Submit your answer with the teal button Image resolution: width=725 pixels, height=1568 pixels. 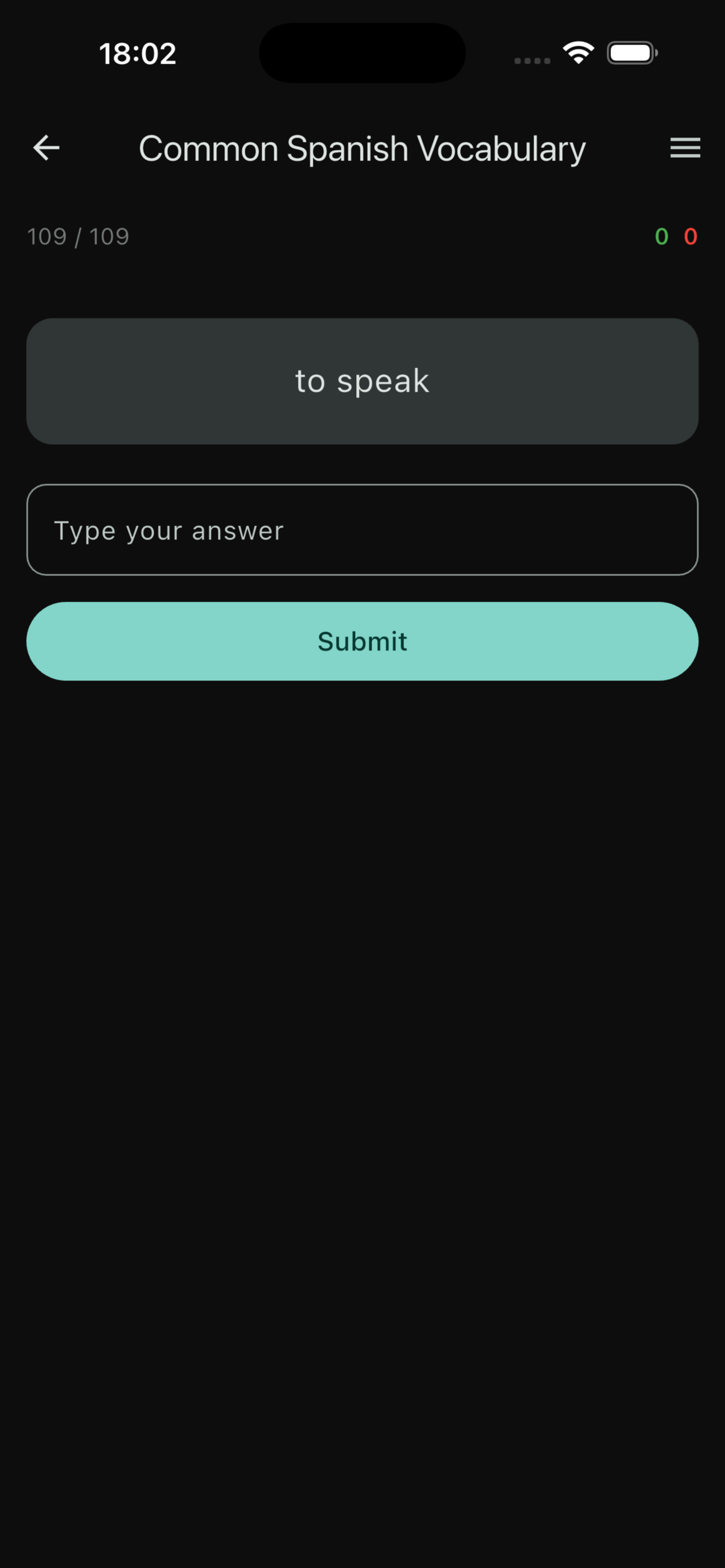(362, 641)
